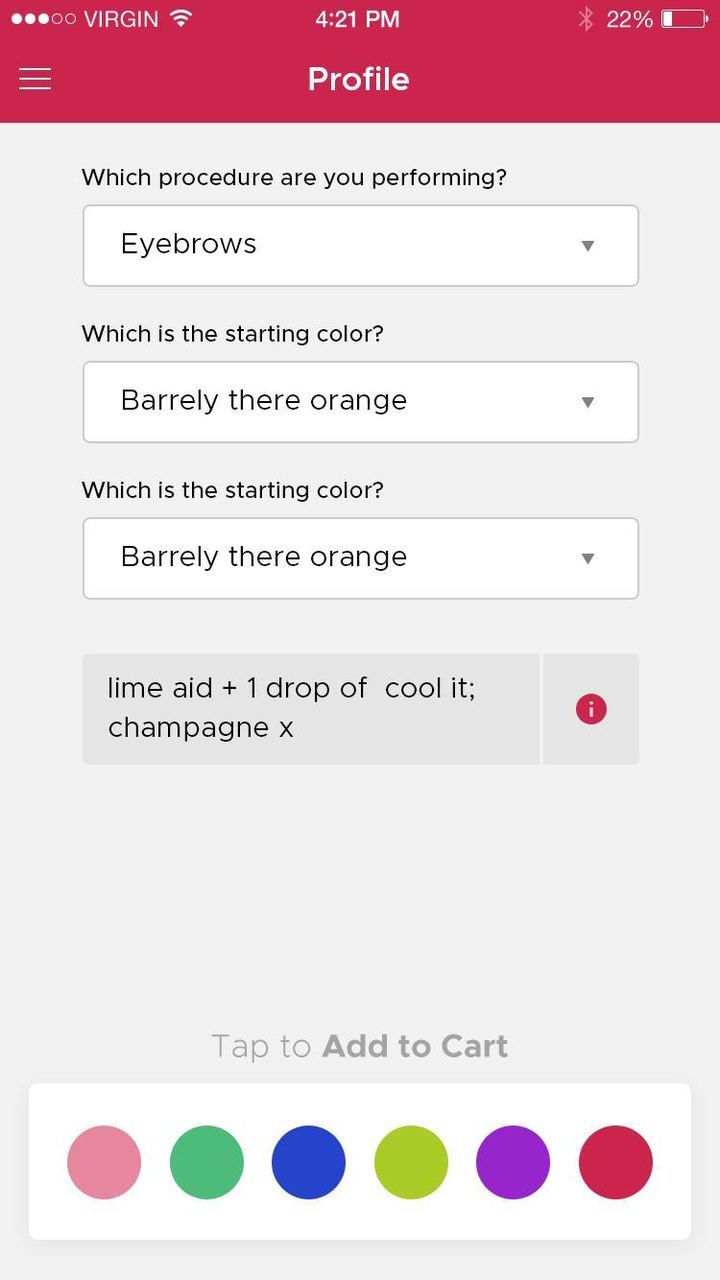The width and height of the screenshot is (720, 1280).
Task: Open the second Barrely there orange dropdown
Action: click(360, 558)
